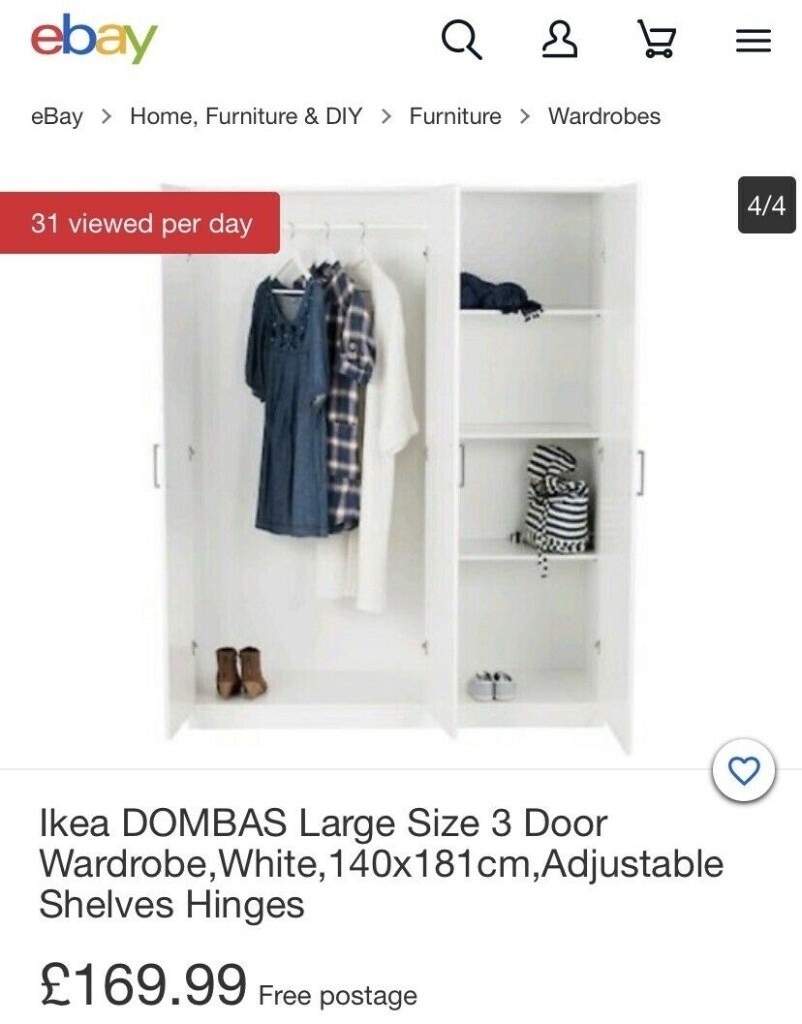Open the Wardrobes breadcrumb category
The image size is (802, 1024).
tap(604, 116)
